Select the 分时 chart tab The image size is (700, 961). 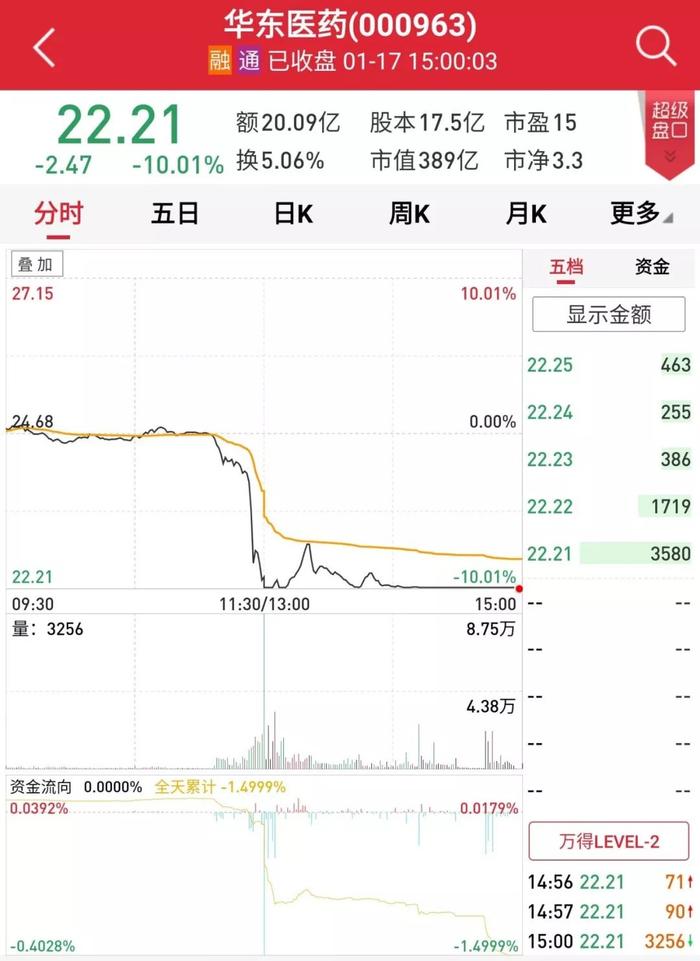point(59,213)
